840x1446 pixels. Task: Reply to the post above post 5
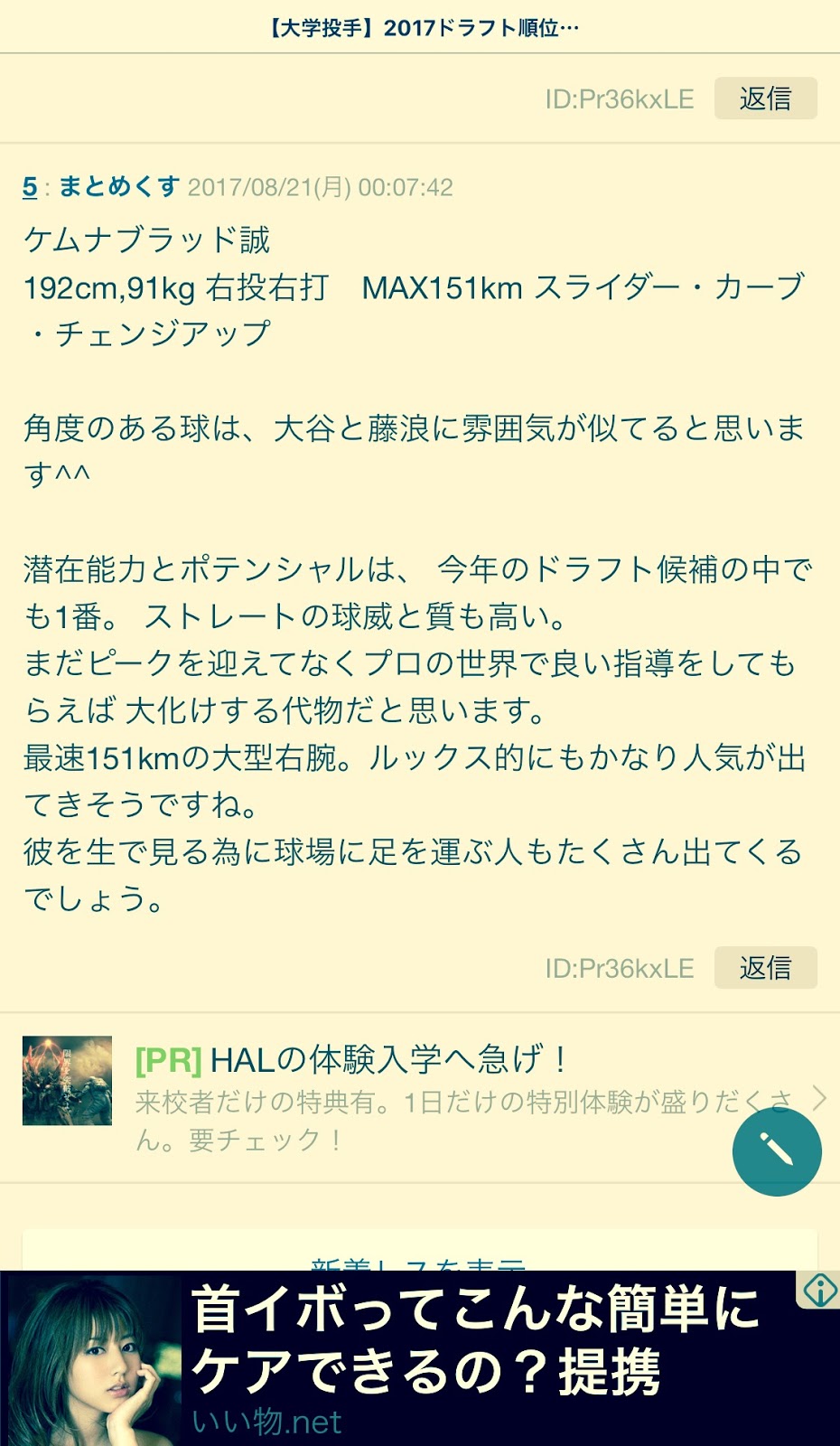click(x=765, y=99)
